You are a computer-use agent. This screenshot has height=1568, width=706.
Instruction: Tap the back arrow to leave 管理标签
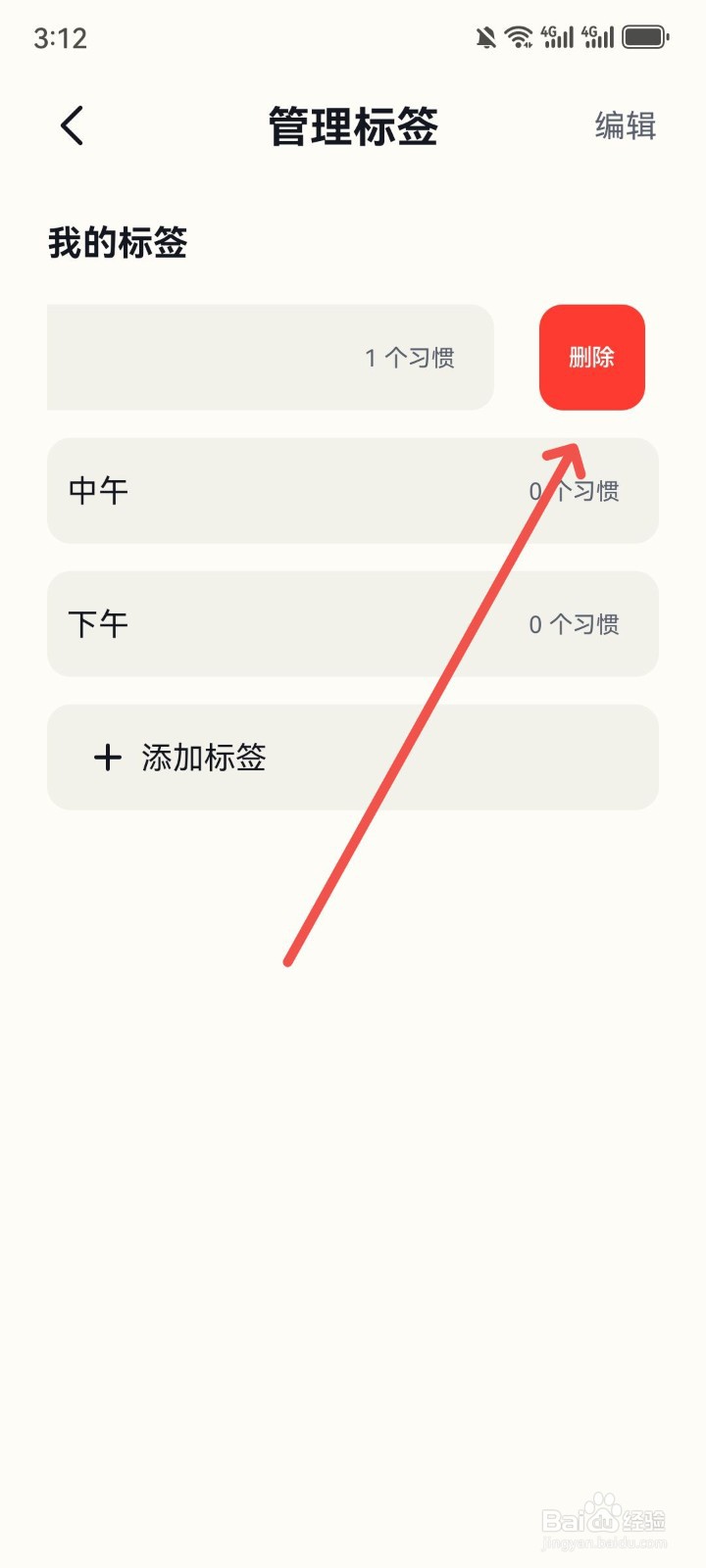pyautogui.click(x=70, y=126)
